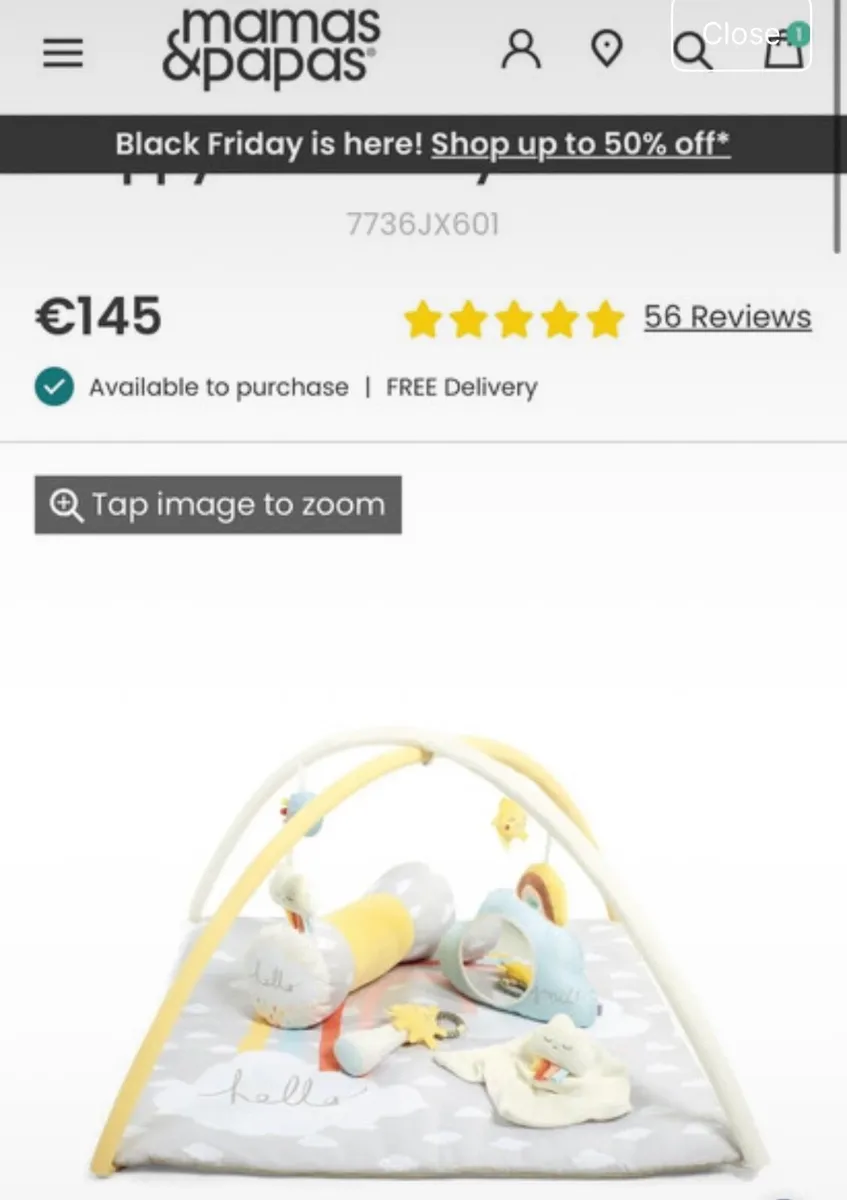Screen dimensions: 847x1200
Task: Click the product code 7736JX601
Action: click(x=423, y=224)
